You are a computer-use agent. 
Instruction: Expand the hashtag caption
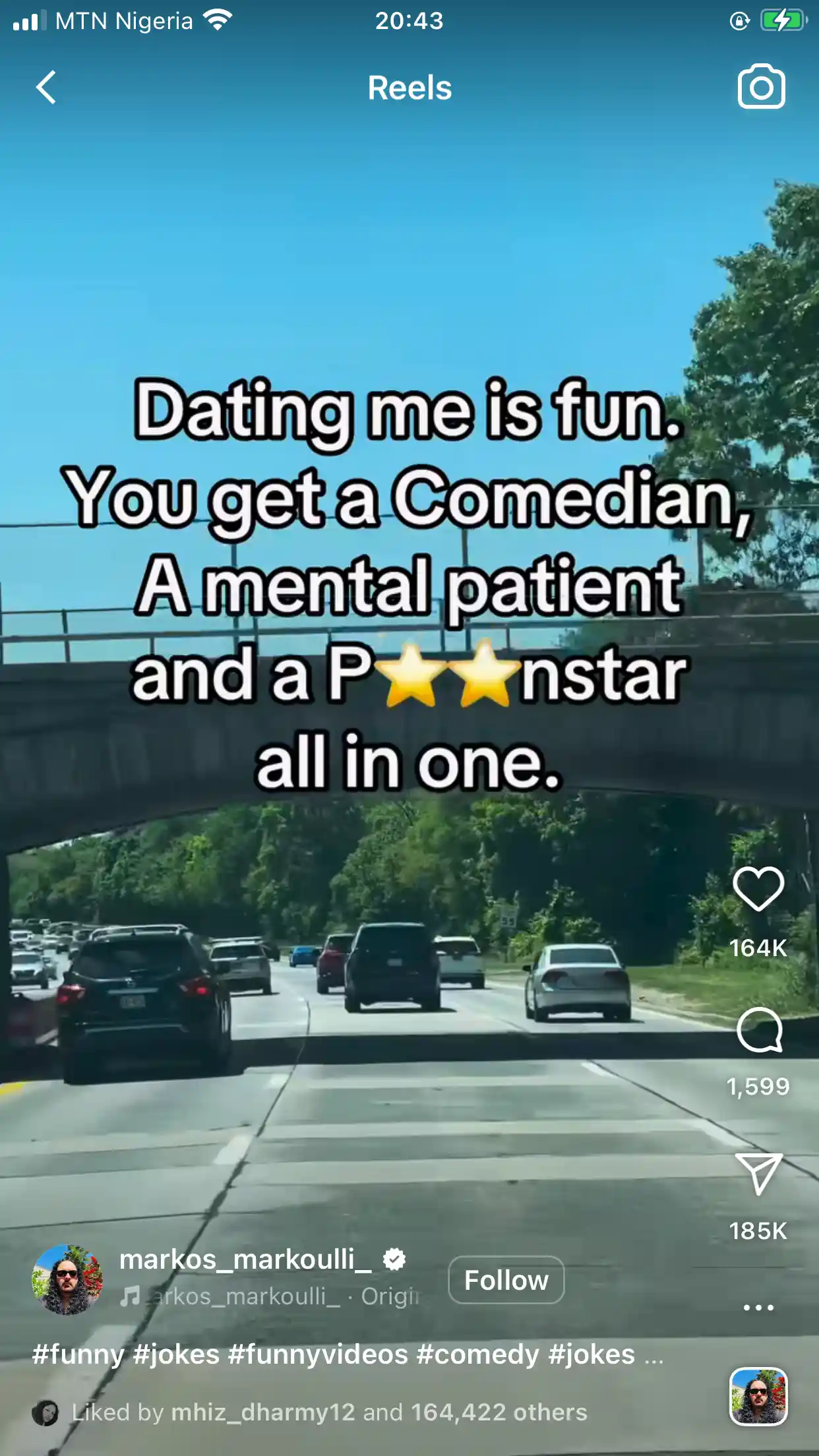click(x=654, y=1355)
